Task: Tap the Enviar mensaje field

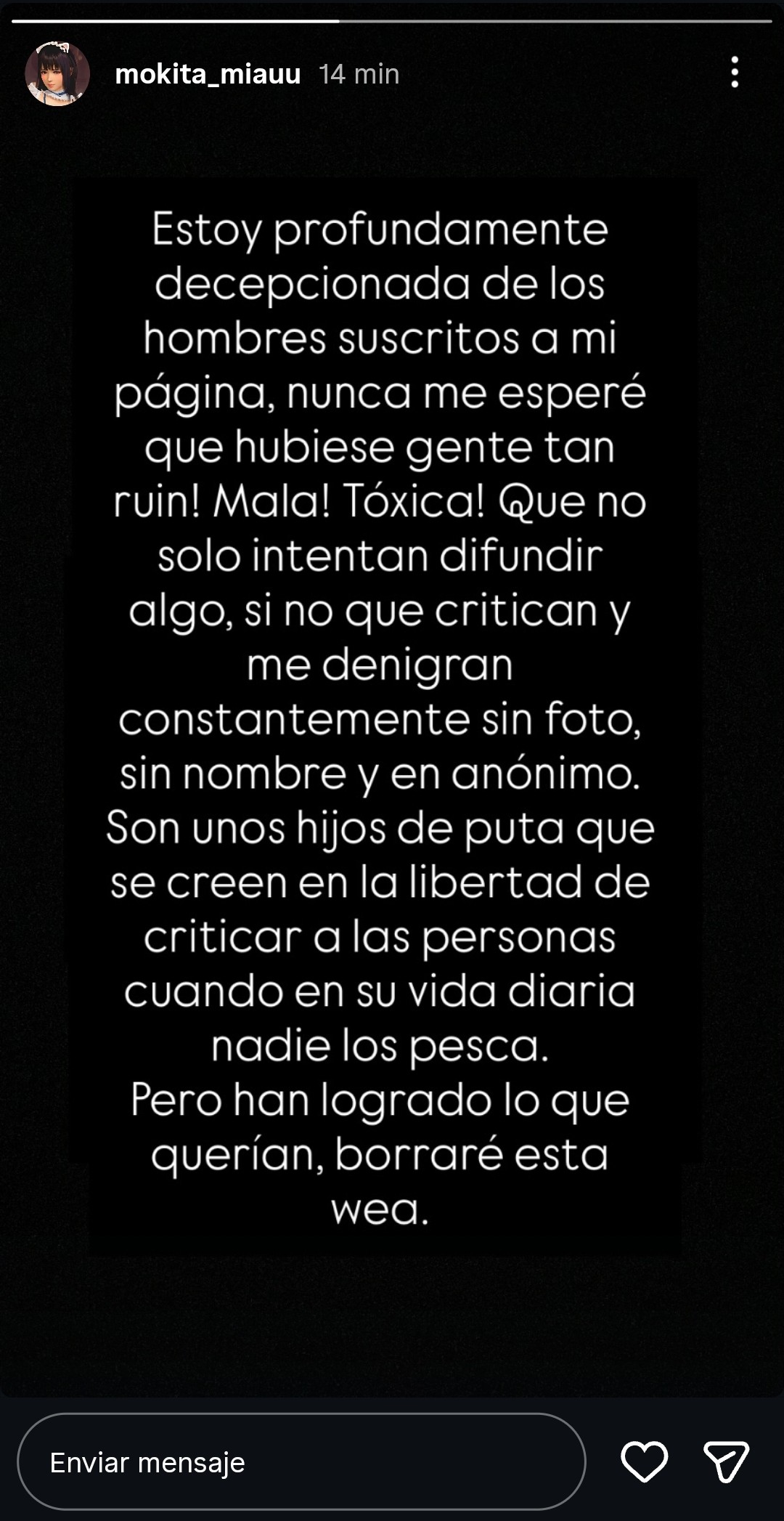Action: (301, 1462)
